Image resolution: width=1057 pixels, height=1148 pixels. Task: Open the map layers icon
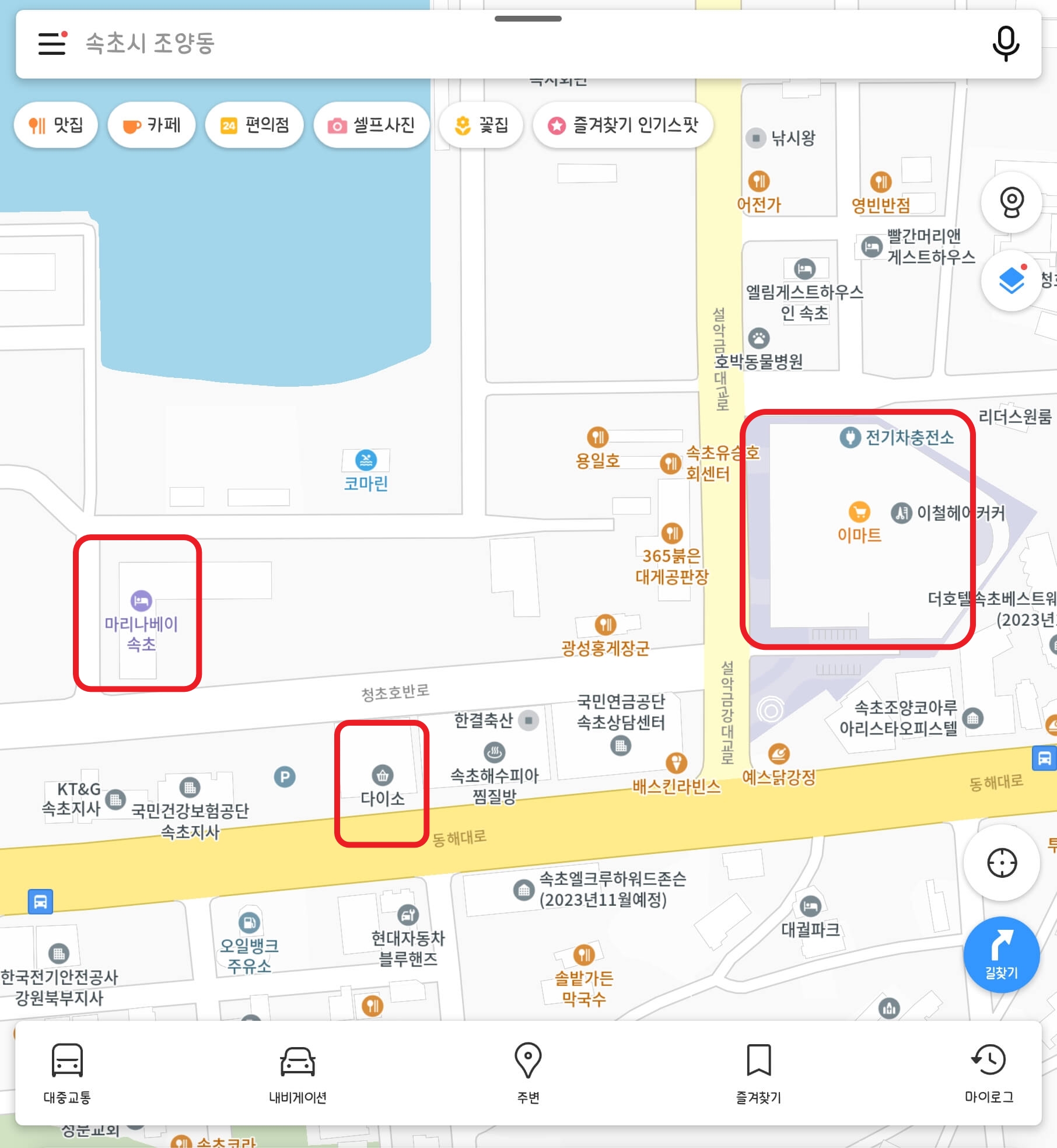tap(1010, 282)
